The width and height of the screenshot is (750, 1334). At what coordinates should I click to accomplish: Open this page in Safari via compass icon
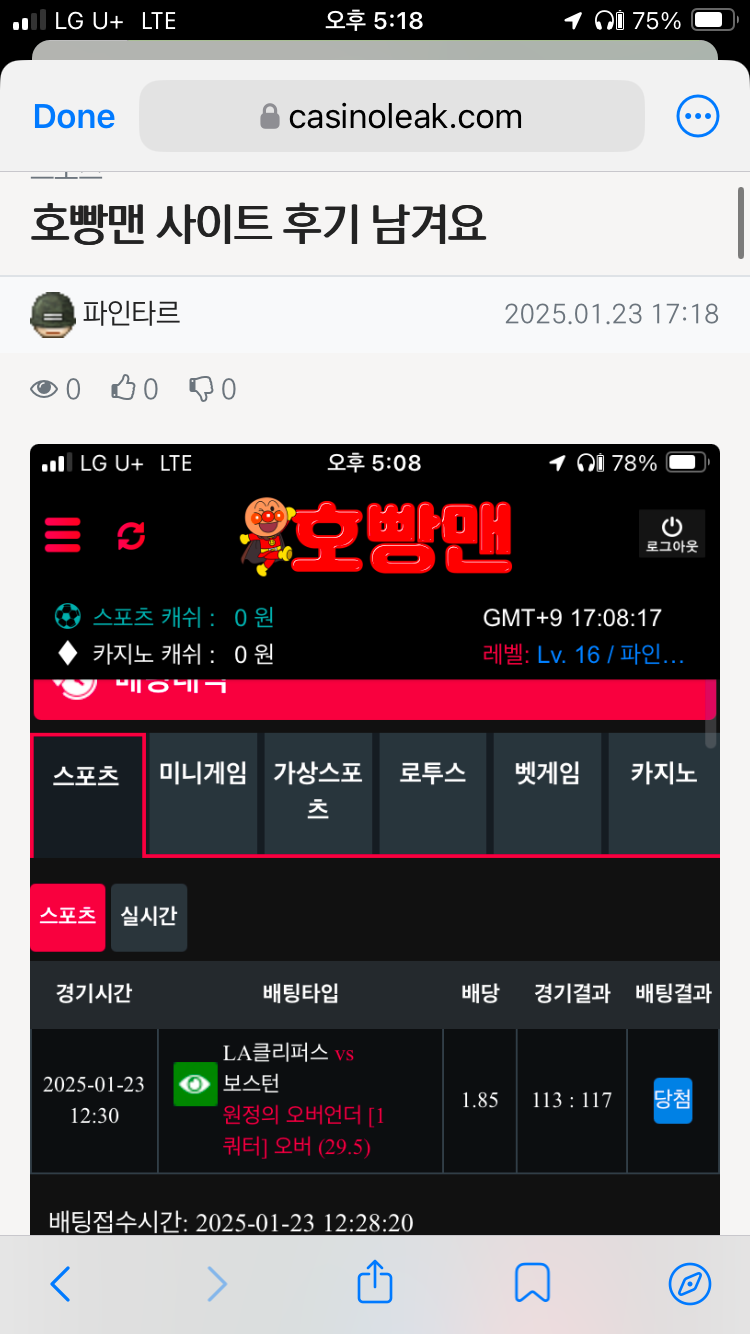[x=690, y=1283]
